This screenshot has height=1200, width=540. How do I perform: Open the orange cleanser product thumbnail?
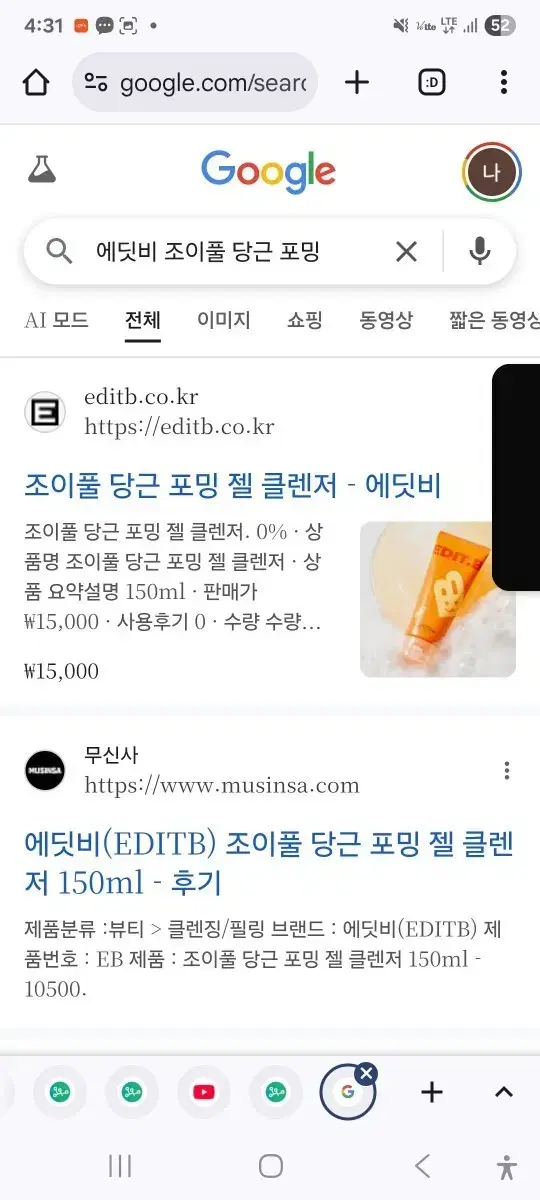coord(438,599)
